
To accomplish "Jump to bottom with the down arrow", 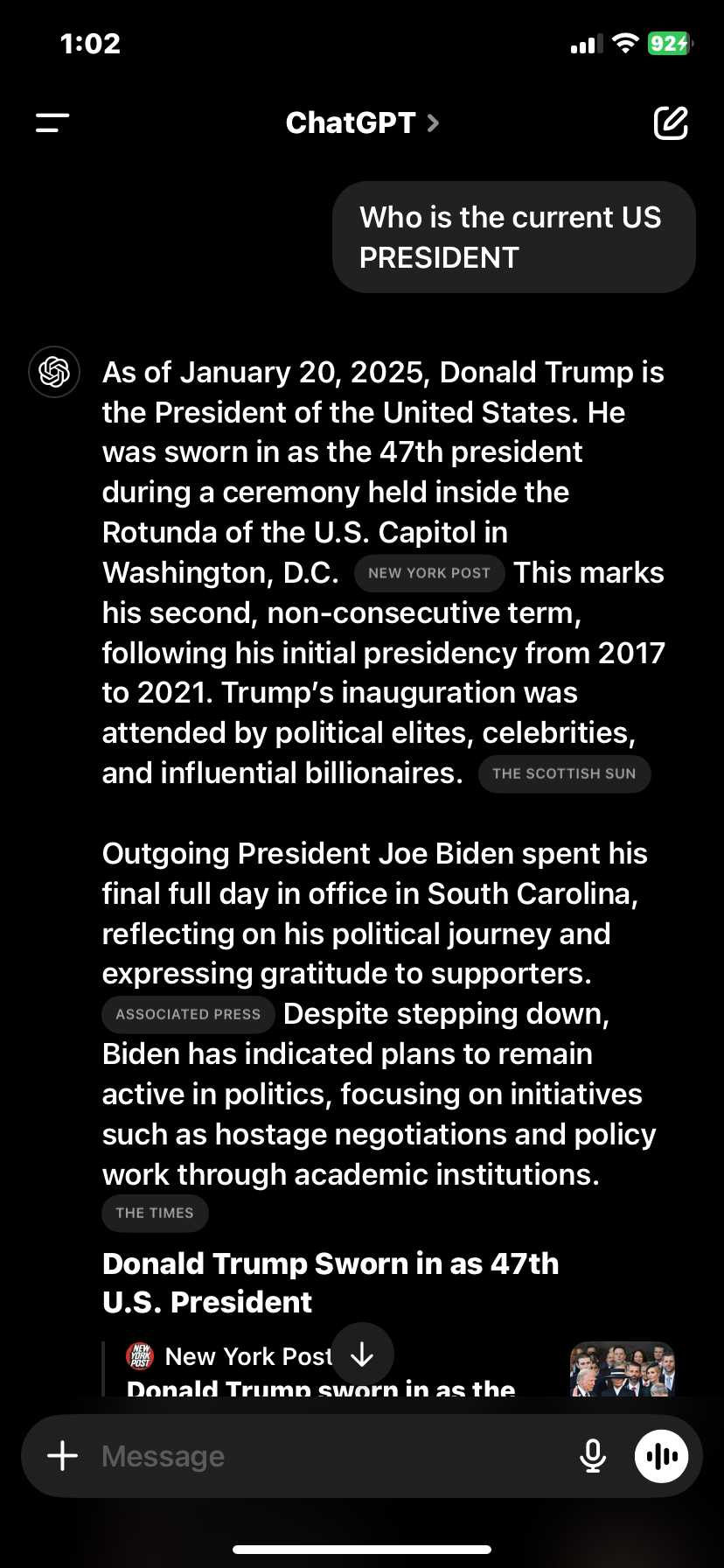I will [361, 1355].
